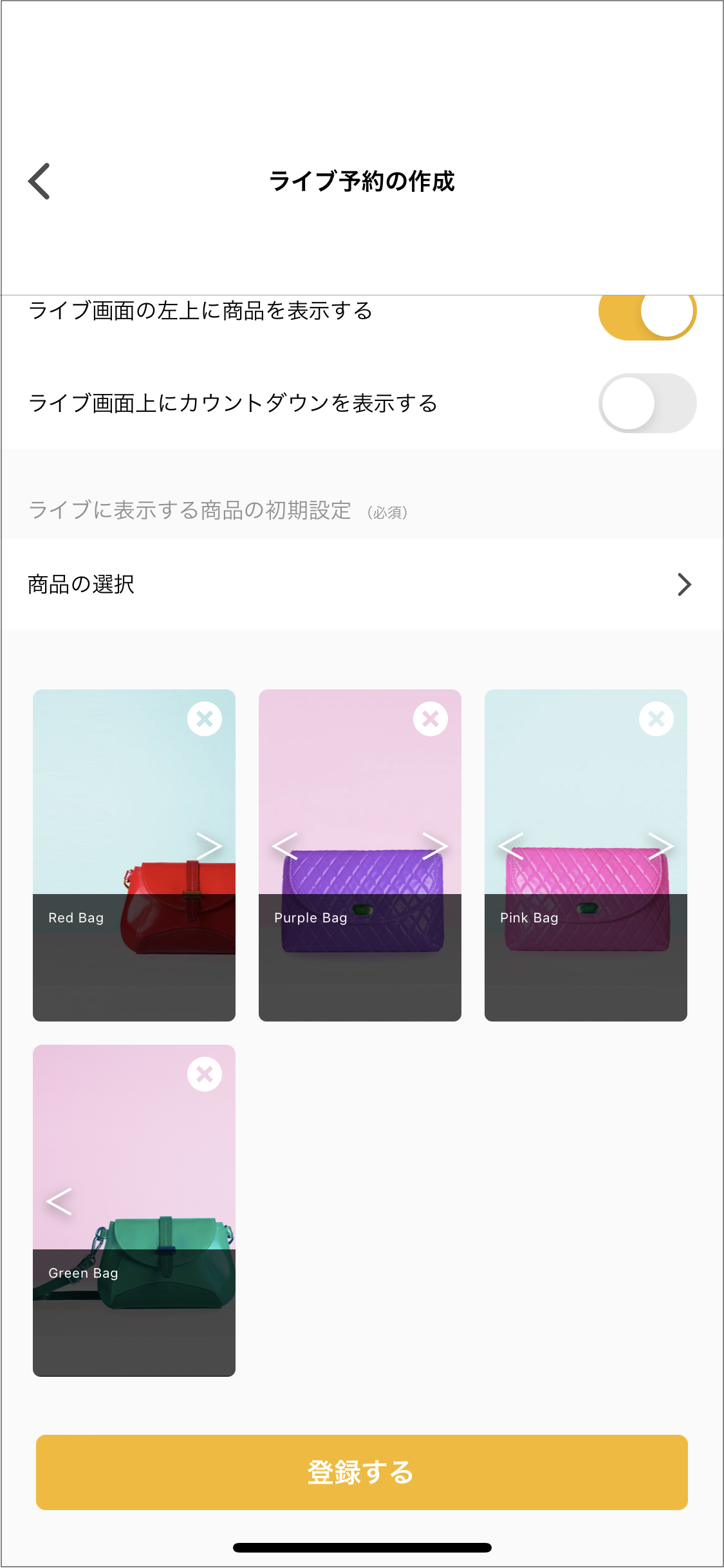This screenshot has width=724, height=1568.
Task: Move Red Bag right in the order
Action: coord(209,846)
